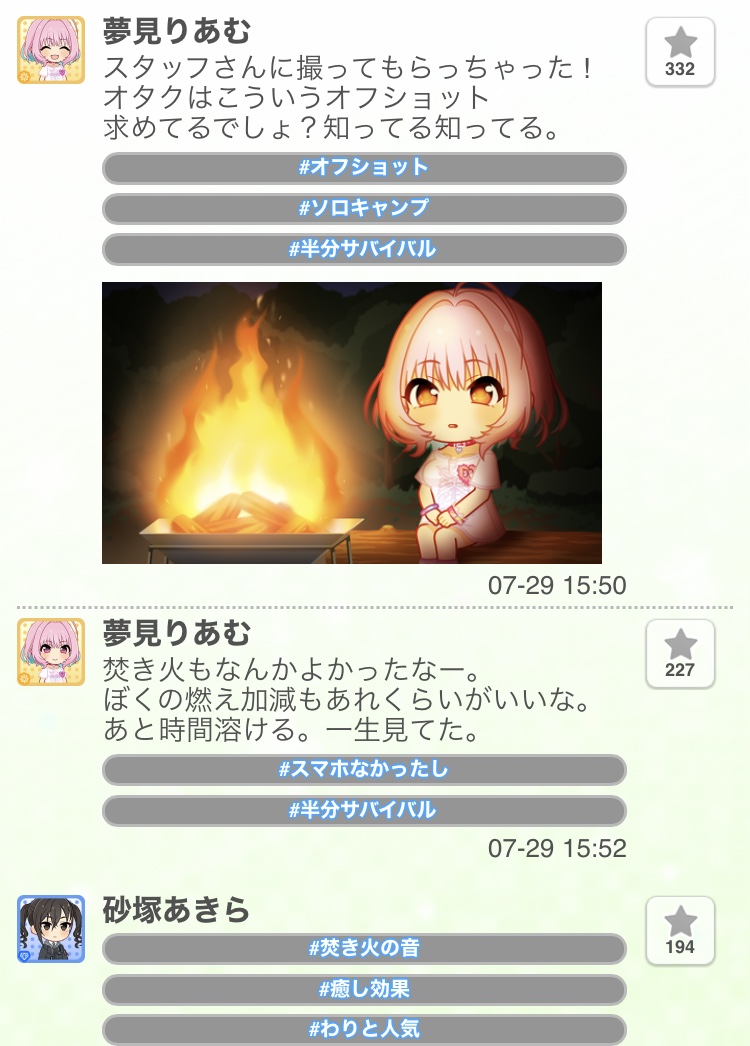Viewport: 750px width, 1046px height.
Task: View the campfire off-shot photo
Action: (352, 423)
